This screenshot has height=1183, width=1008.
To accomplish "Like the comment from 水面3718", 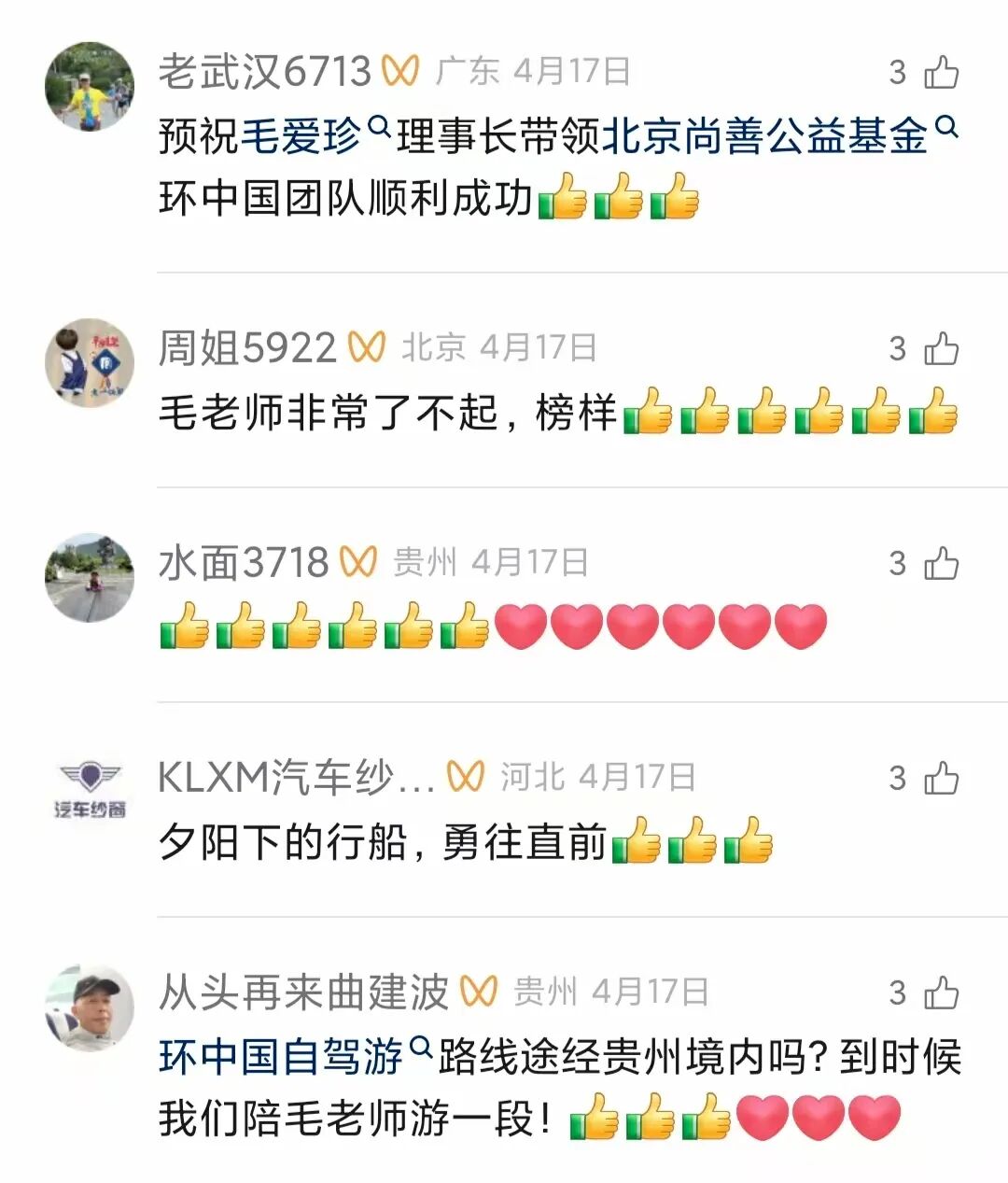I will pos(941,564).
